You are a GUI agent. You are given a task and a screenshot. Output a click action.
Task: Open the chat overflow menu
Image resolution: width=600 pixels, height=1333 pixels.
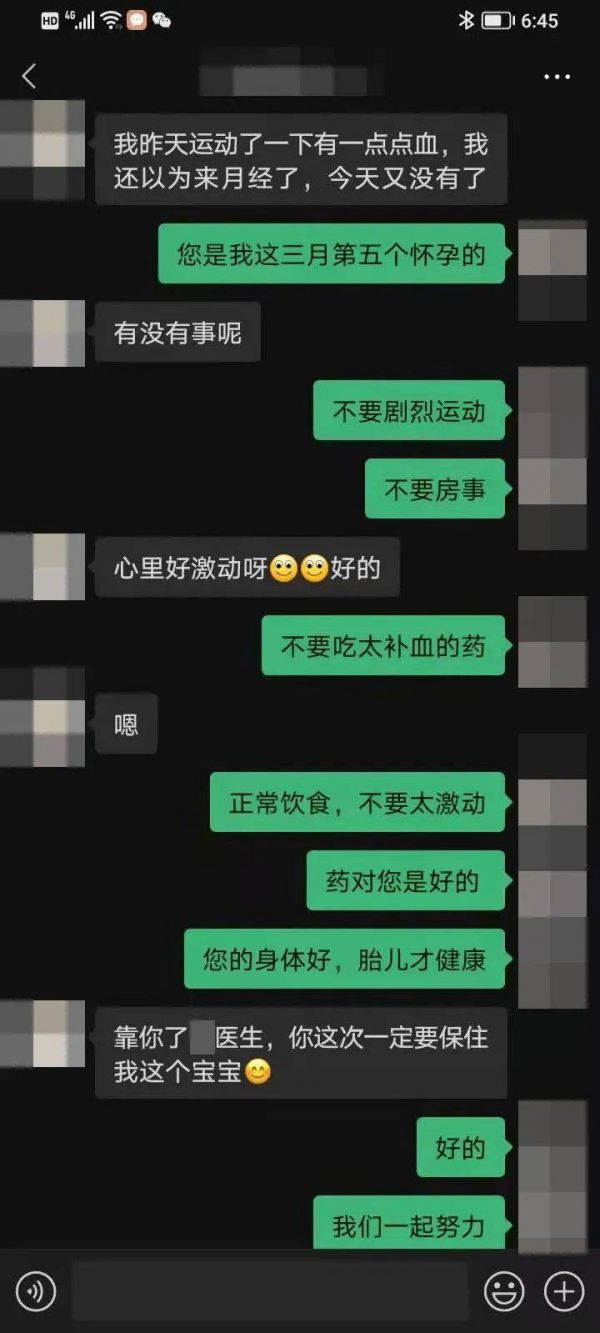coord(556,77)
